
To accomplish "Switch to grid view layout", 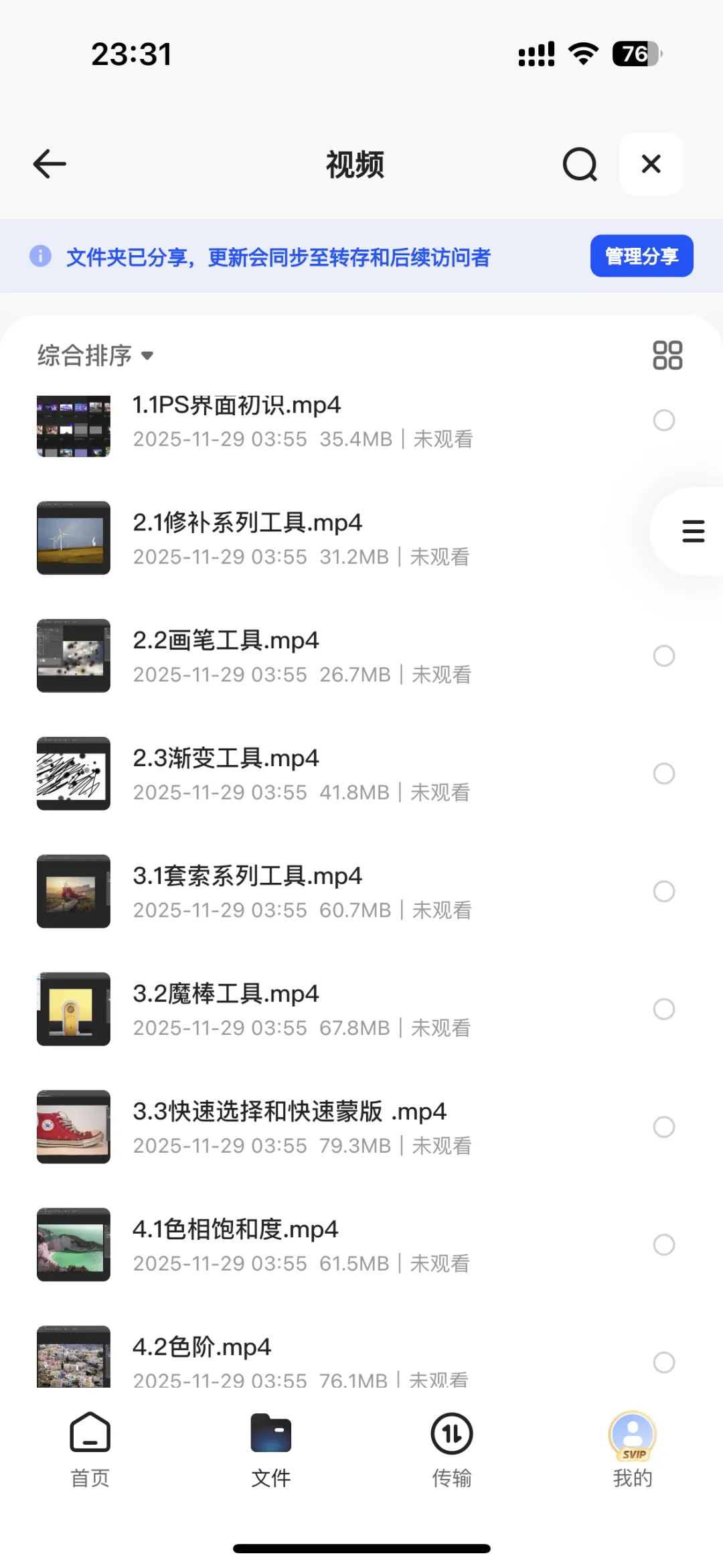I will [667, 355].
